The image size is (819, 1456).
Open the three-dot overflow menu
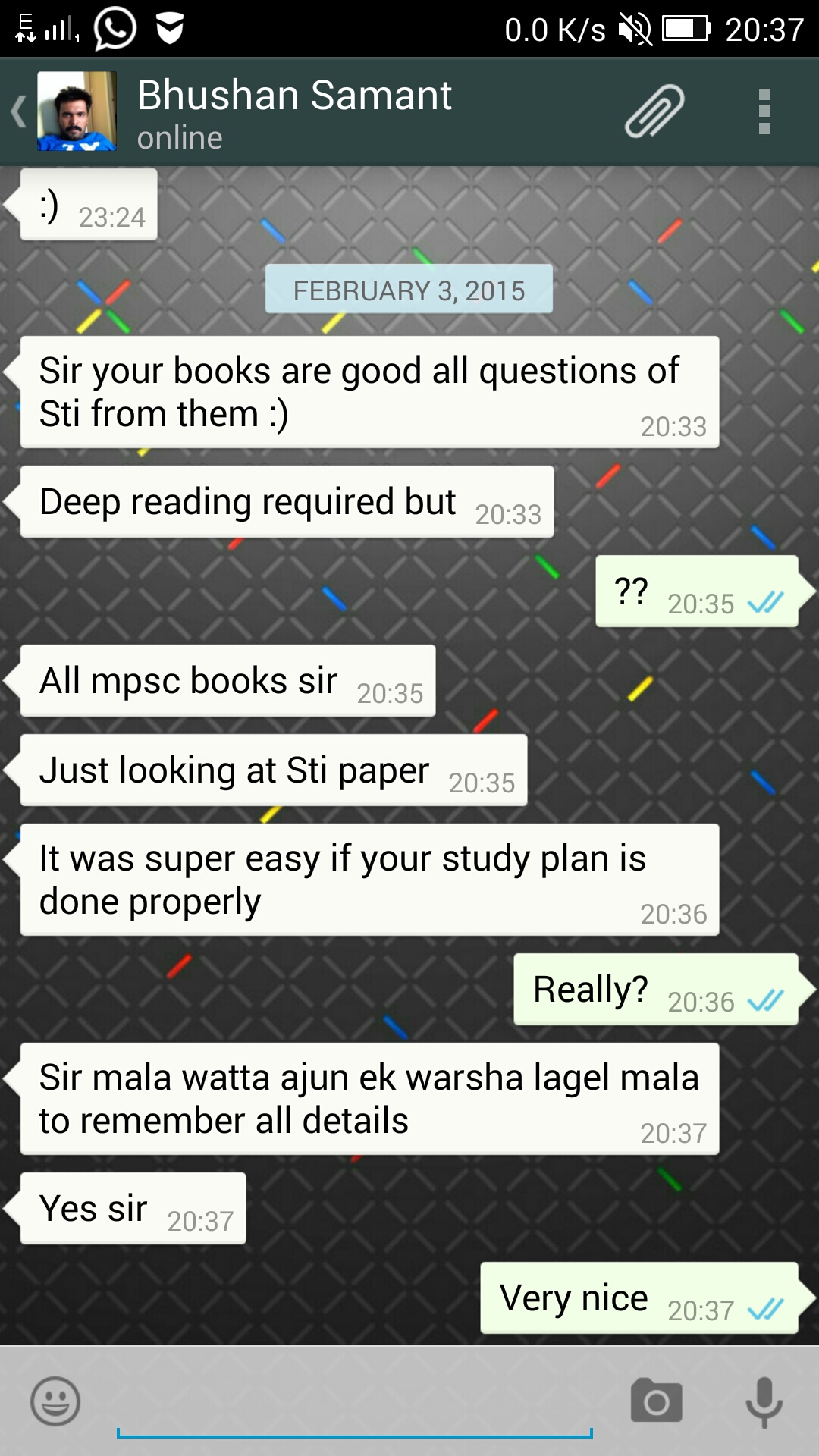pyautogui.click(x=764, y=111)
